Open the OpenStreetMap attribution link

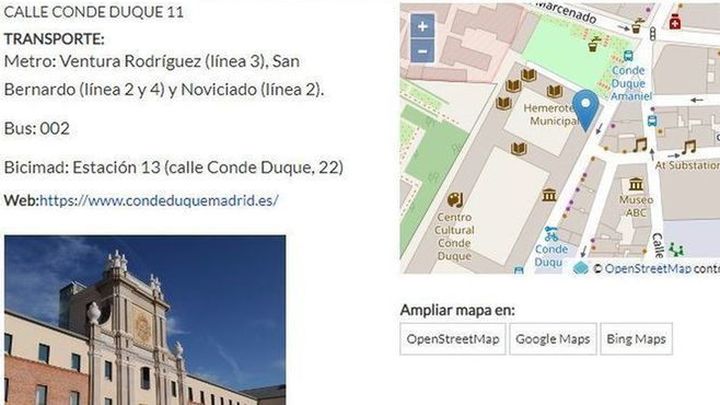[x=647, y=268]
